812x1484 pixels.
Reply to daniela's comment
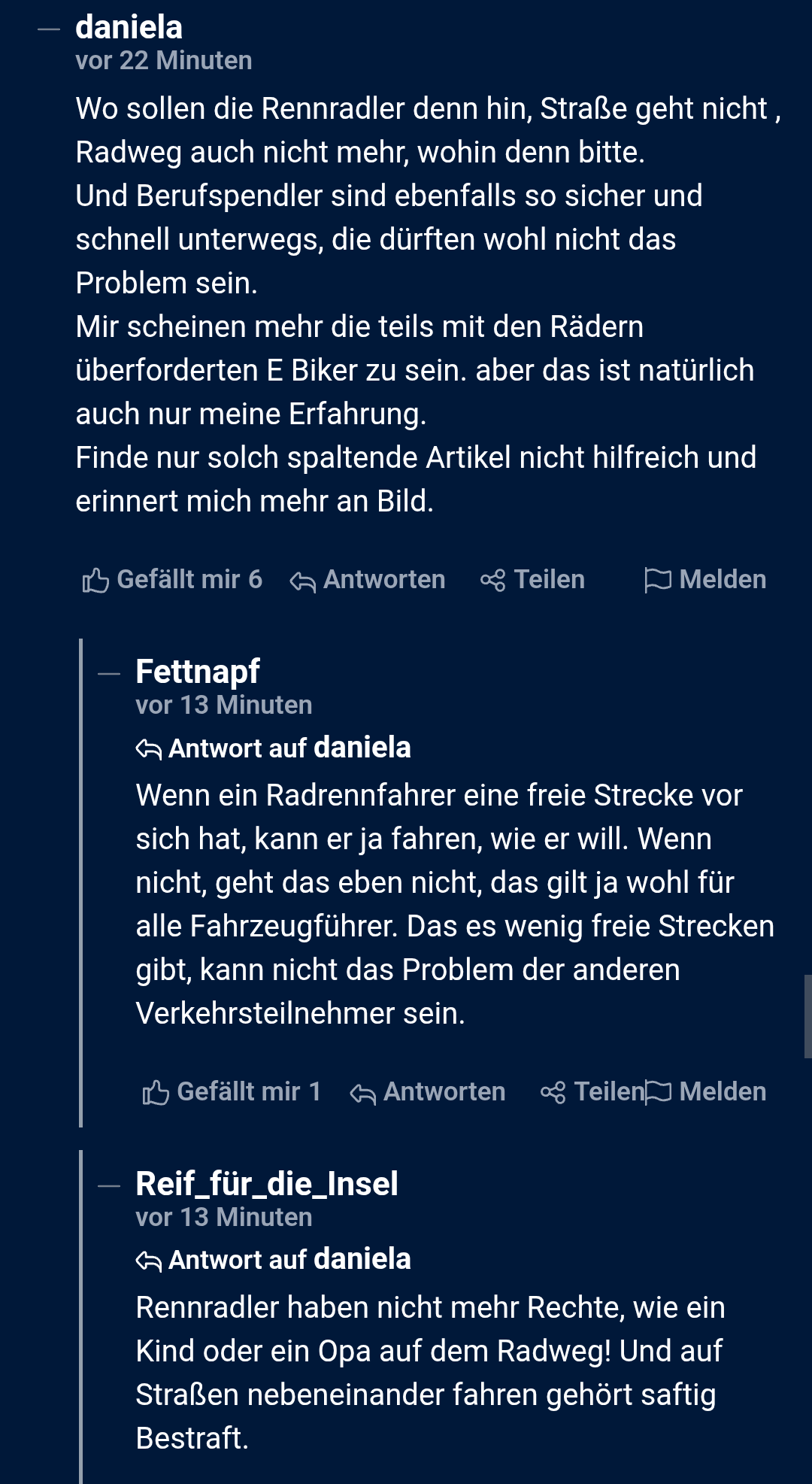tap(368, 580)
